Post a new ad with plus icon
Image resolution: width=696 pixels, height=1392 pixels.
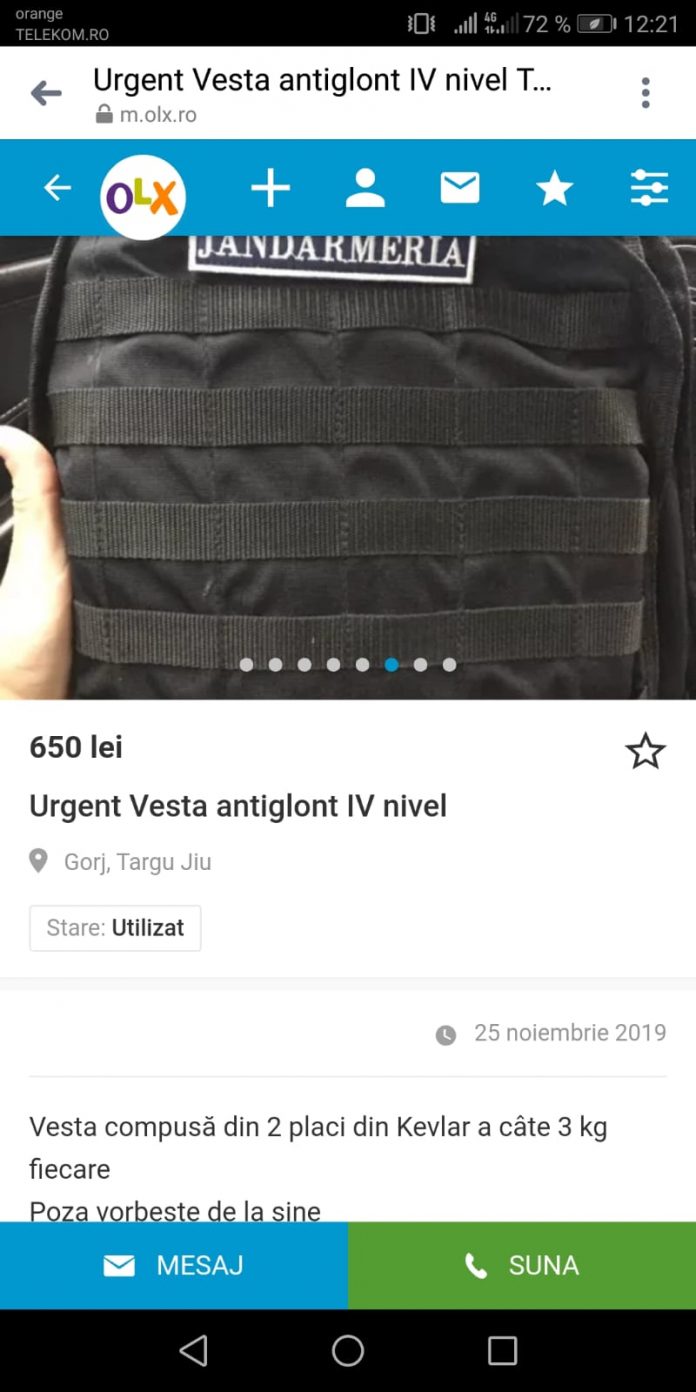point(270,188)
